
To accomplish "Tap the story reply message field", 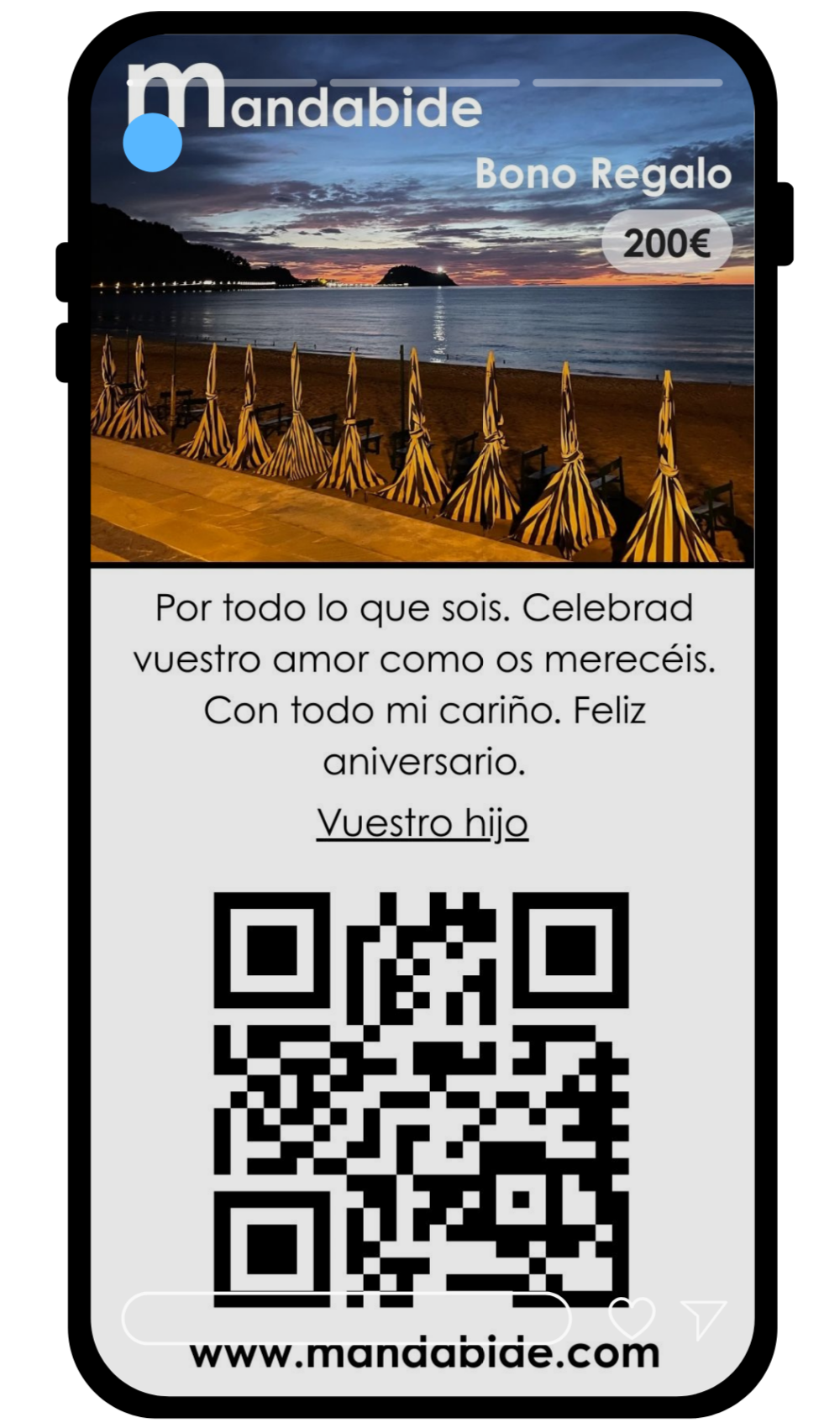I will (346, 1318).
